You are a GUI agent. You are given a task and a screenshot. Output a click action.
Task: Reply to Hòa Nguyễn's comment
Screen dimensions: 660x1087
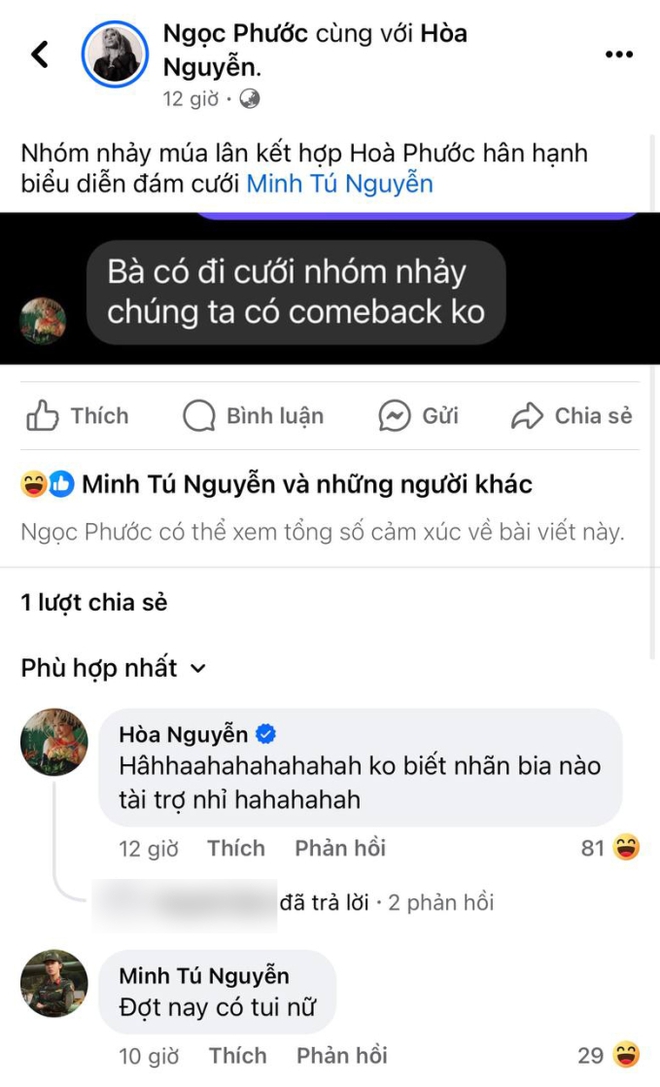[x=340, y=849]
